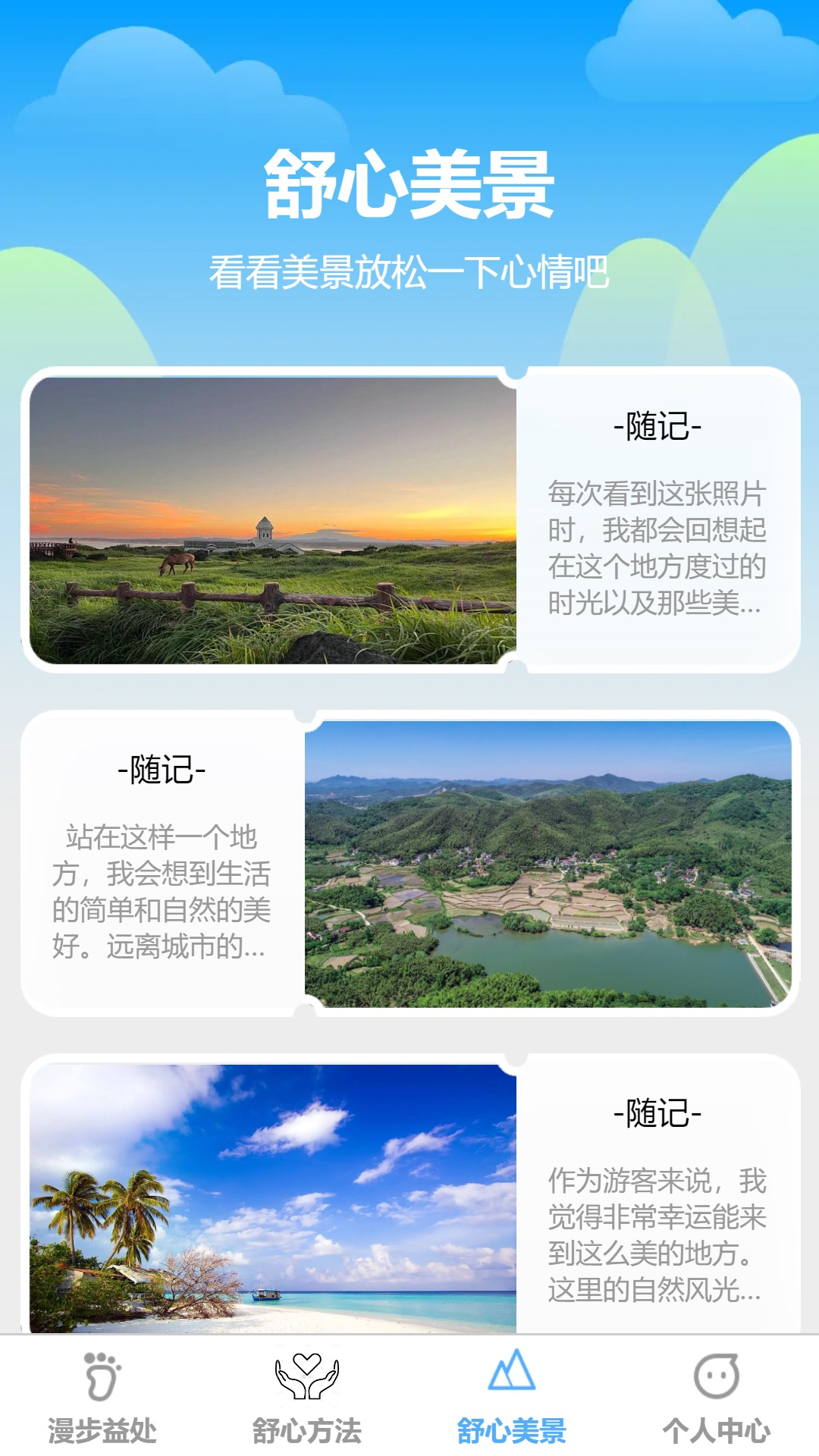Open the sunset grassland note card
Viewport: 819px width, 1456px height.
pyautogui.click(x=410, y=520)
